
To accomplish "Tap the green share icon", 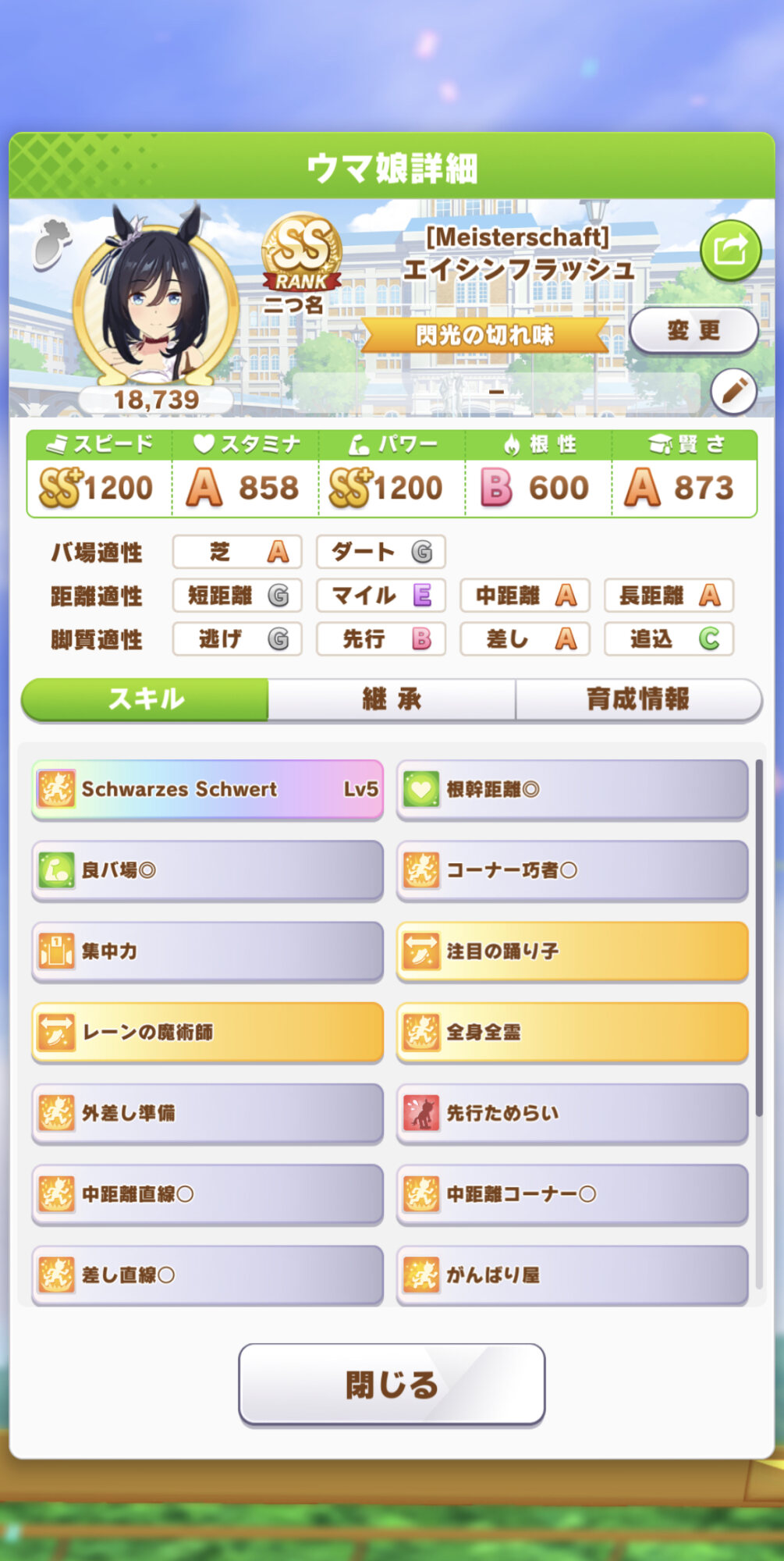I will (x=730, y=251).
